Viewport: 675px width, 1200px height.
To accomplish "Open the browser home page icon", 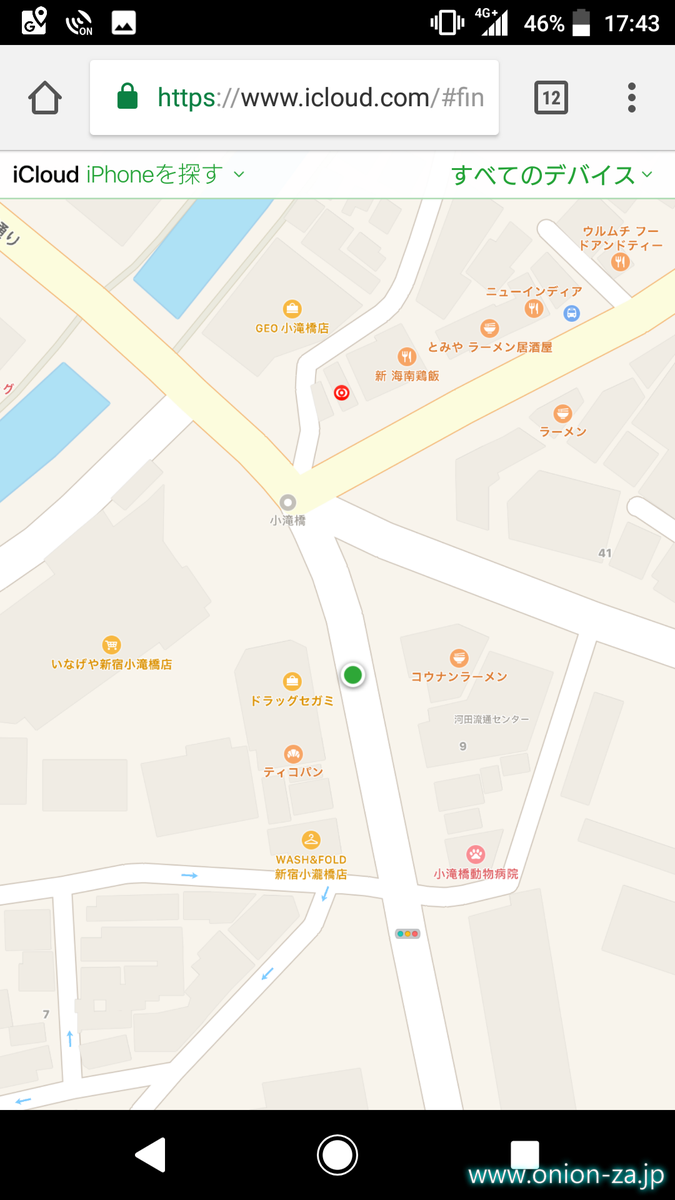I will click(x=45, y=98).
